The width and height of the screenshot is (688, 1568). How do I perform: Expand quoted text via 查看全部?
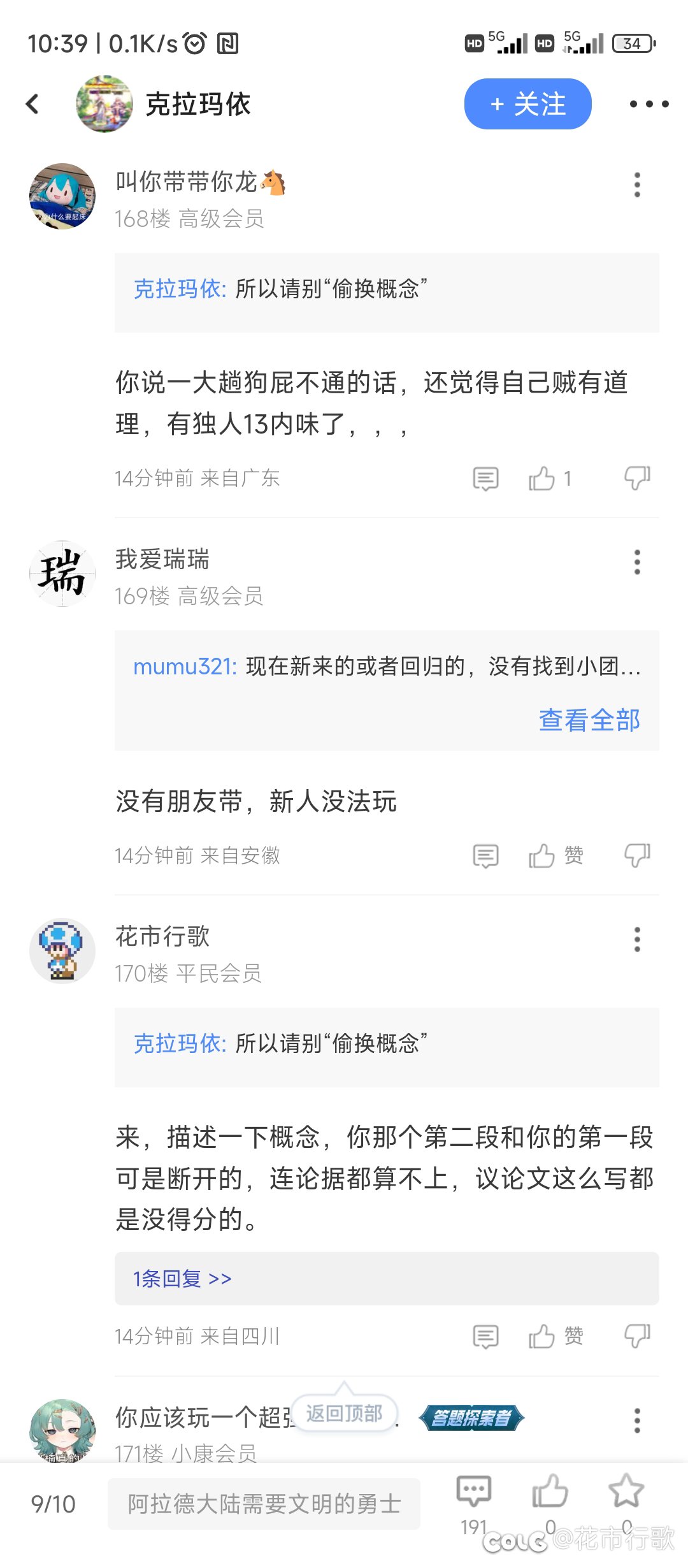(589, 720)
